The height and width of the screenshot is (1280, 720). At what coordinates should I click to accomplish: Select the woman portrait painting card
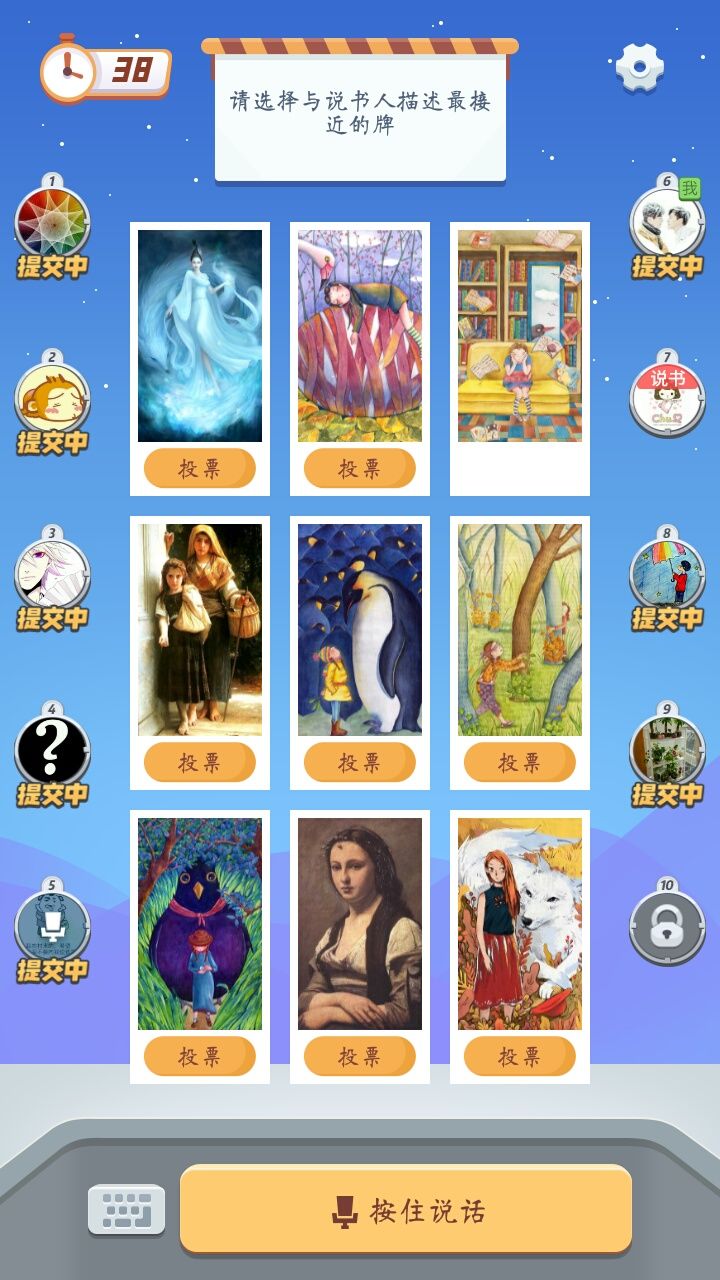[358, 922]
